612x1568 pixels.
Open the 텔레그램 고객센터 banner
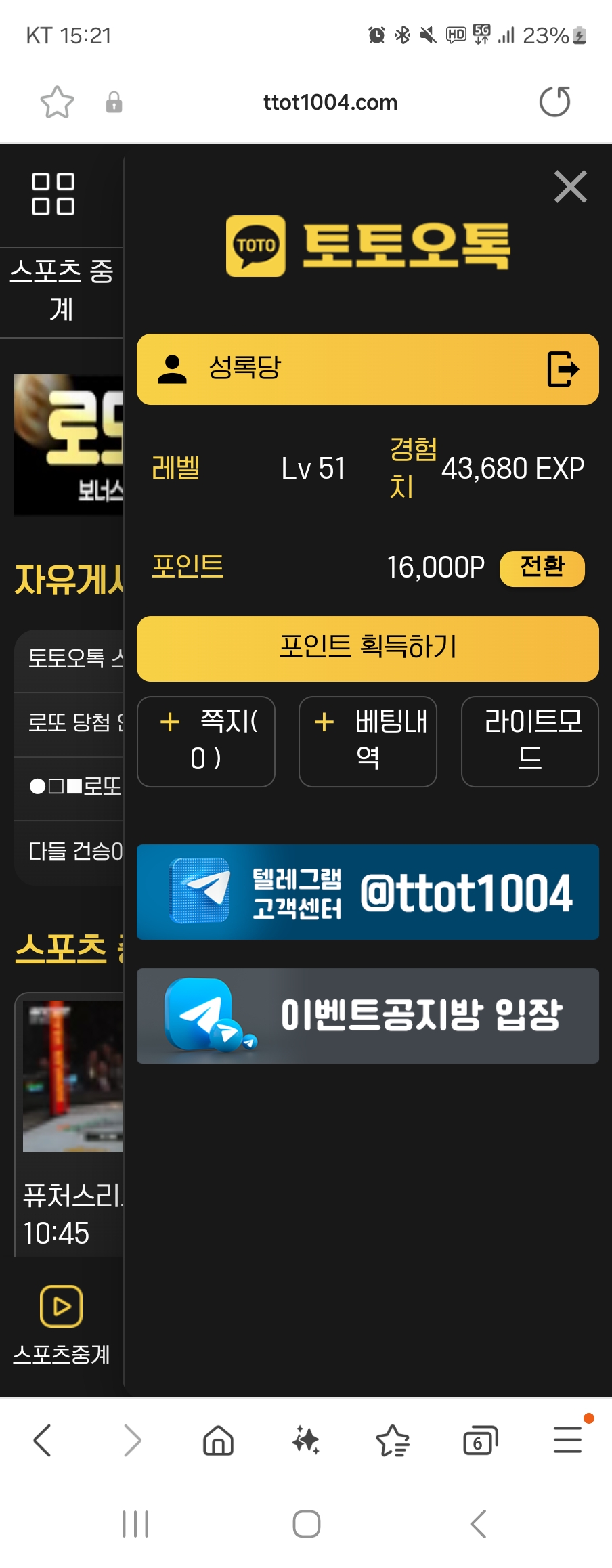coord(368,892)
